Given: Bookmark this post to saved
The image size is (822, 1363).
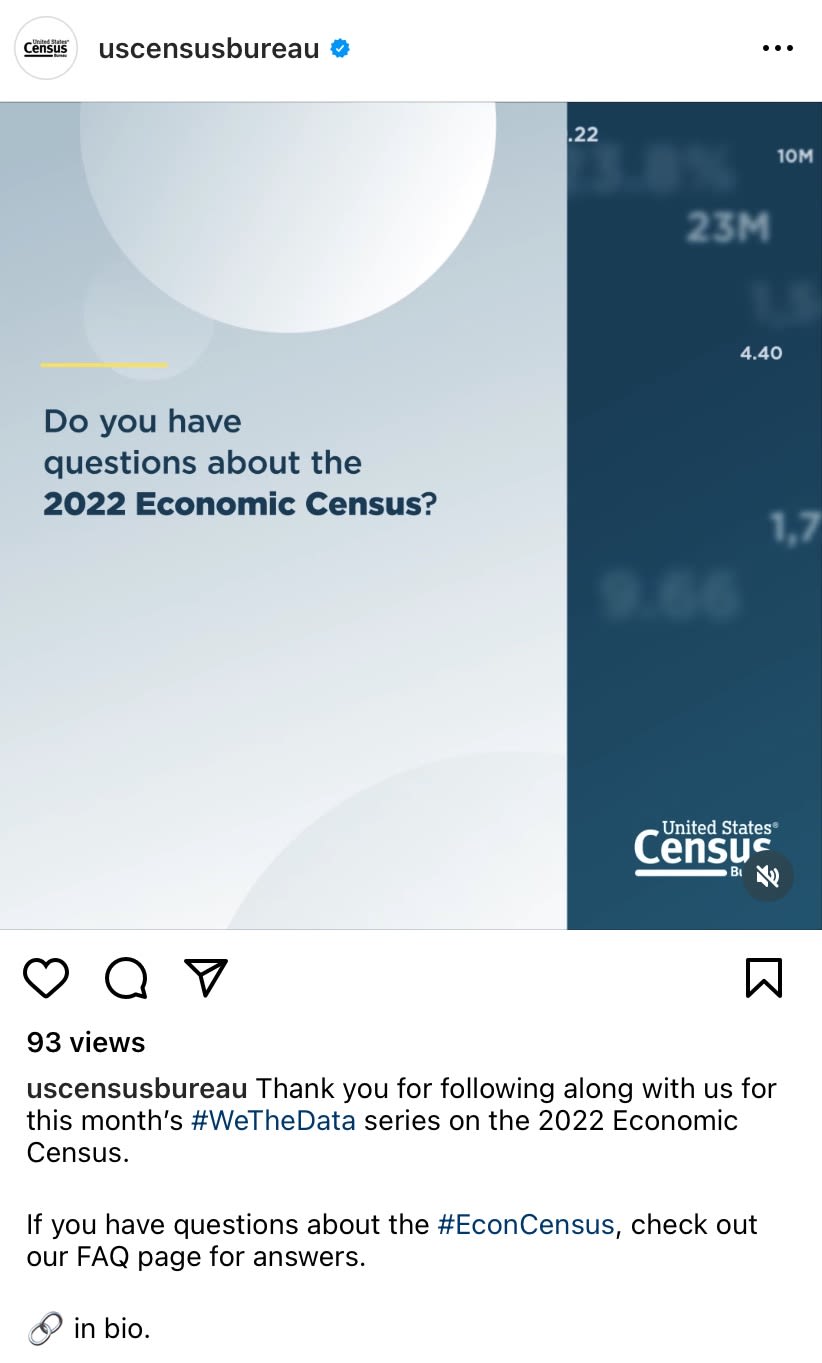Looking at the screenshot, I should click(764, 977).
